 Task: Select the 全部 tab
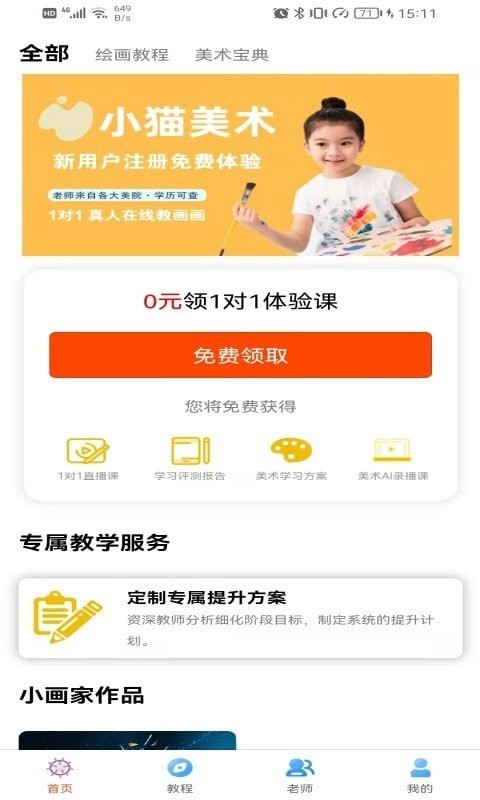[44, 53]
